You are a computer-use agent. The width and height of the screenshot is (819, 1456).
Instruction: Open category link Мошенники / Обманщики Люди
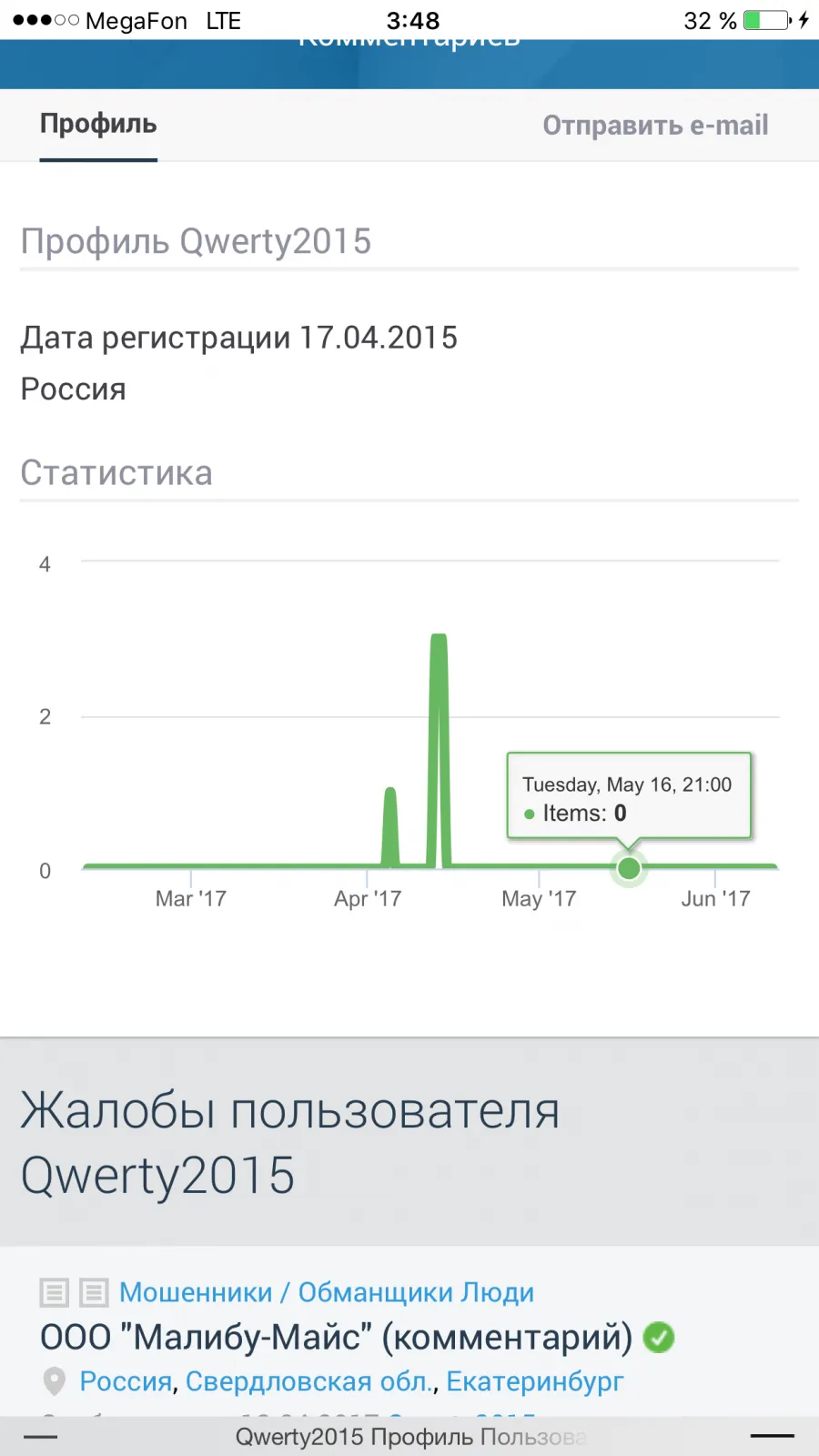click(x=327, y=1292)
